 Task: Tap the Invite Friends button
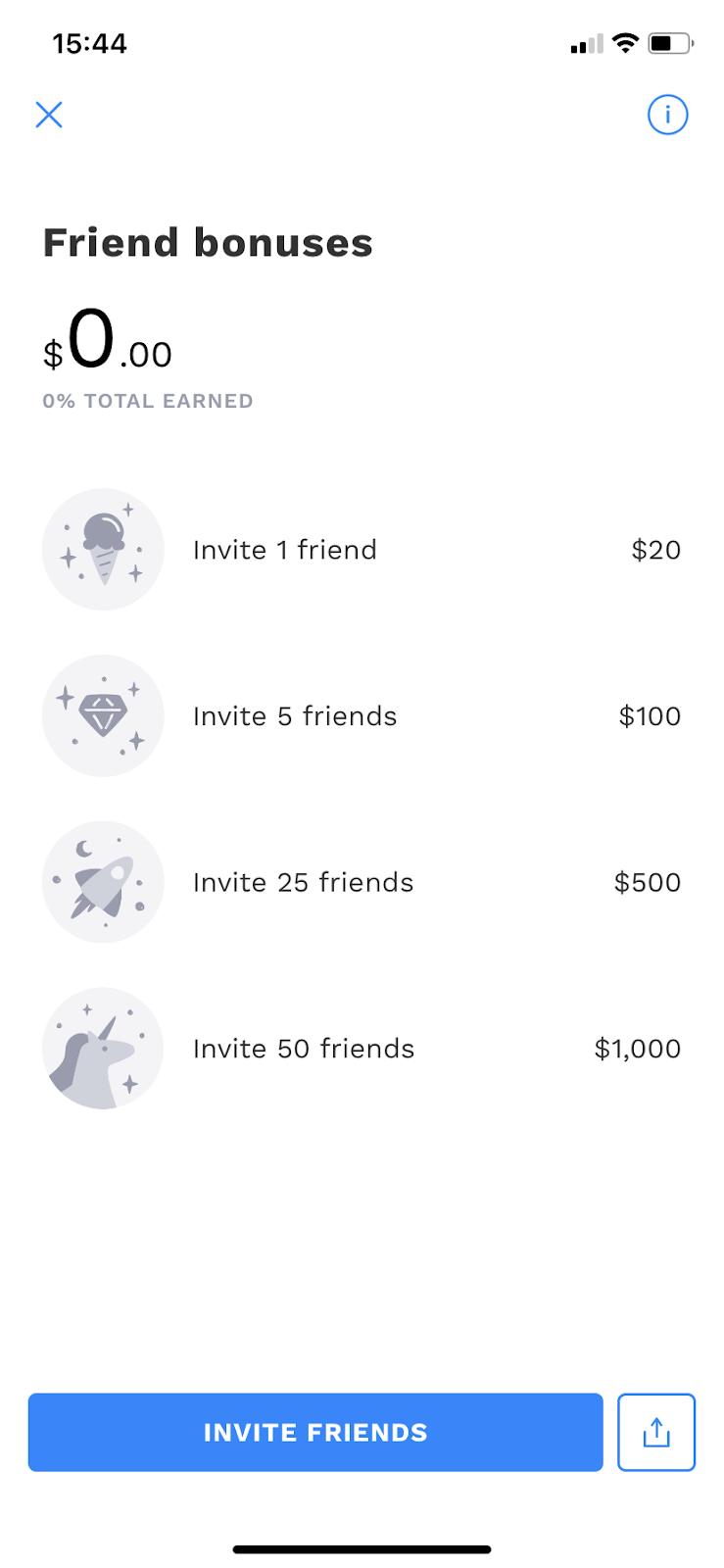[314, 1432]
